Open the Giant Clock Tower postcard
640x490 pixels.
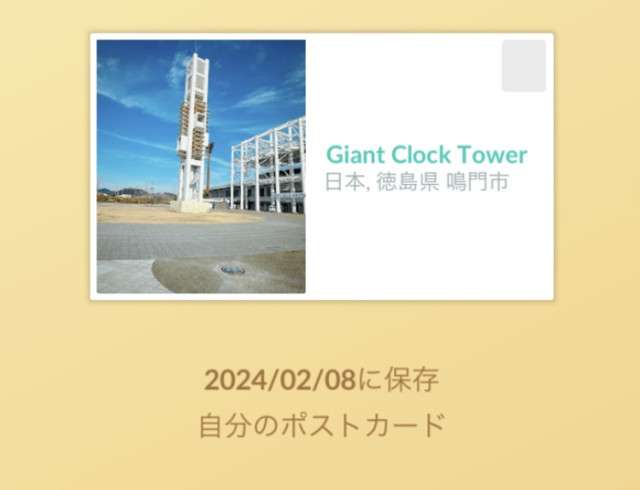coord(321,166)
